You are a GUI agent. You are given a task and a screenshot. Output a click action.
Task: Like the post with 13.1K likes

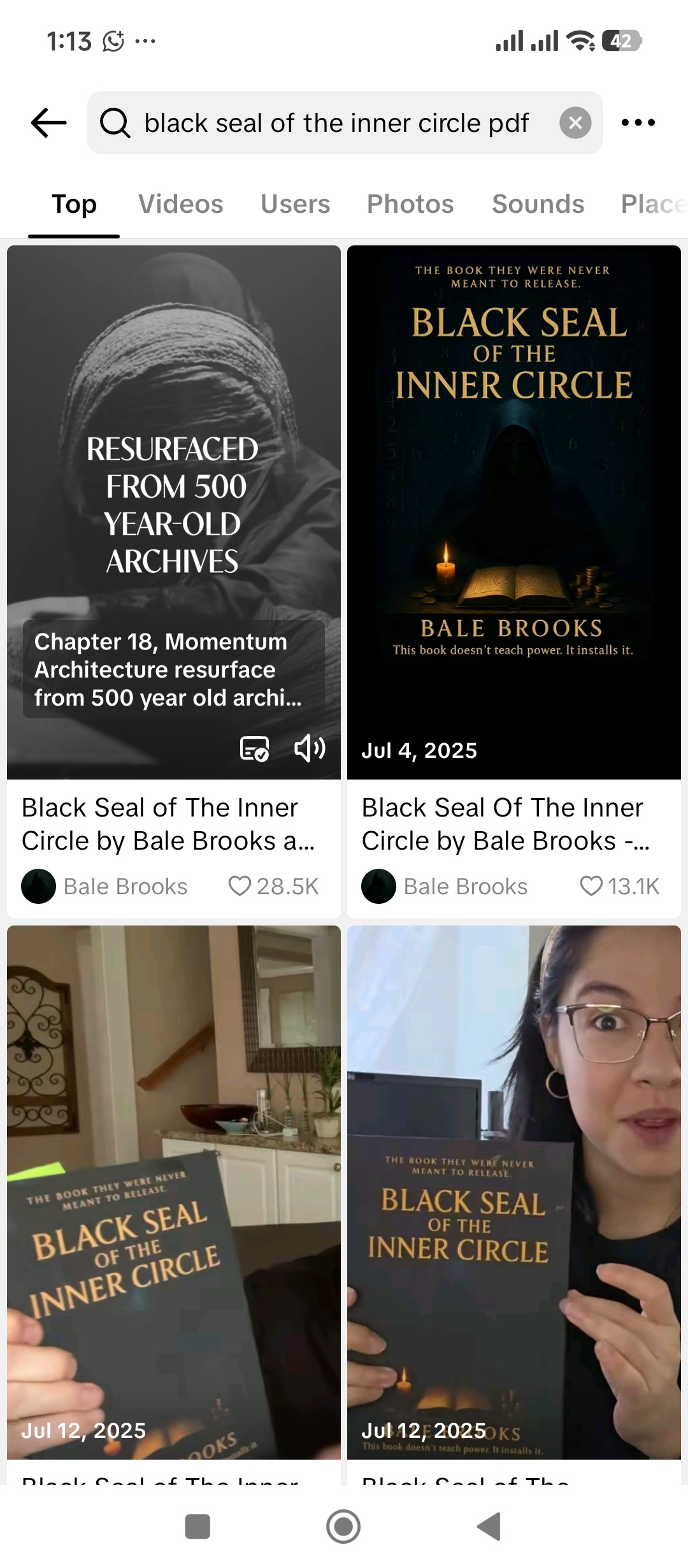[591, 886]
